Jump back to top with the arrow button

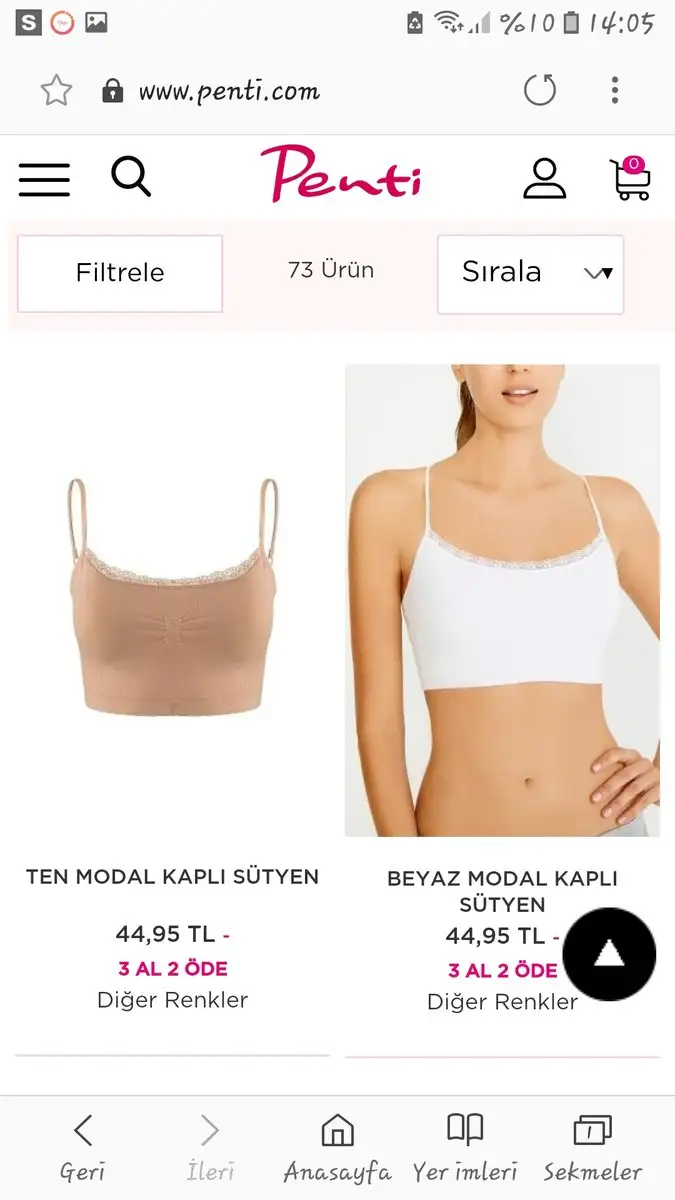coord(609,954)
